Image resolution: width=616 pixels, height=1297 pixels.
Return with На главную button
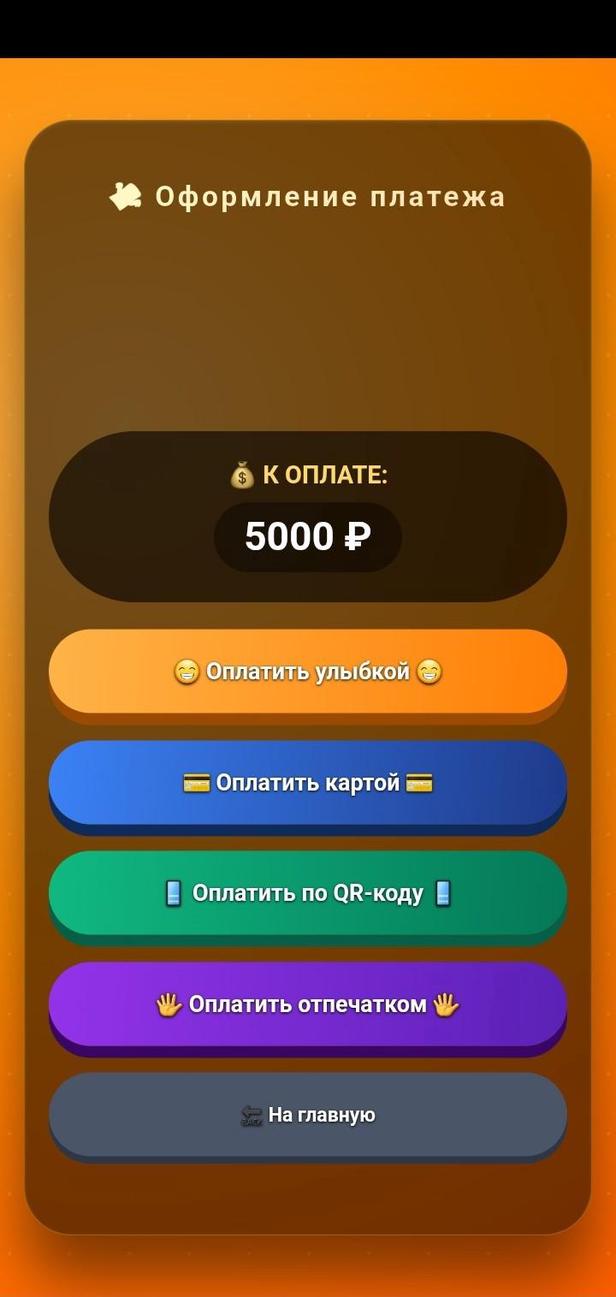point(308,1114)
